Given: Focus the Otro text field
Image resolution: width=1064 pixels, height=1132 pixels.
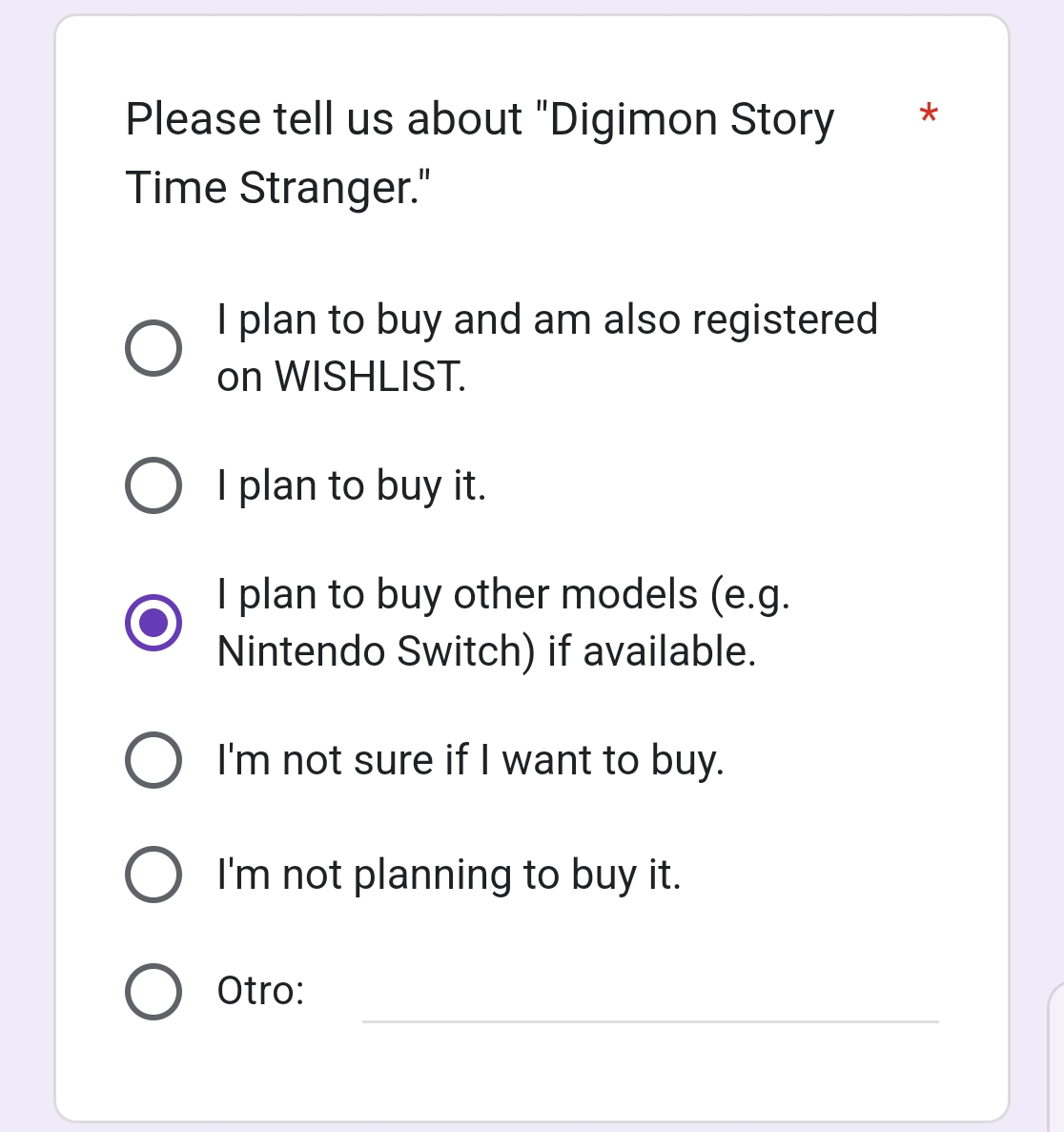Looking at the screenshot, I should coord(649,997).
